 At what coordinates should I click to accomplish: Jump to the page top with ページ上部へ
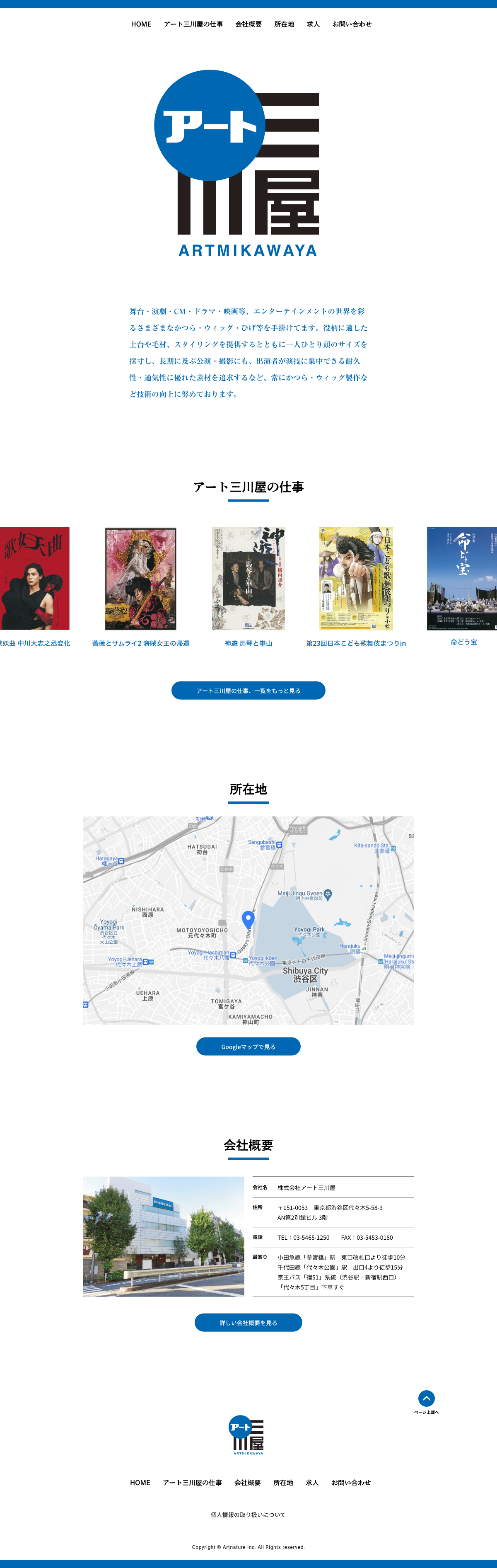pos(427,1398)
